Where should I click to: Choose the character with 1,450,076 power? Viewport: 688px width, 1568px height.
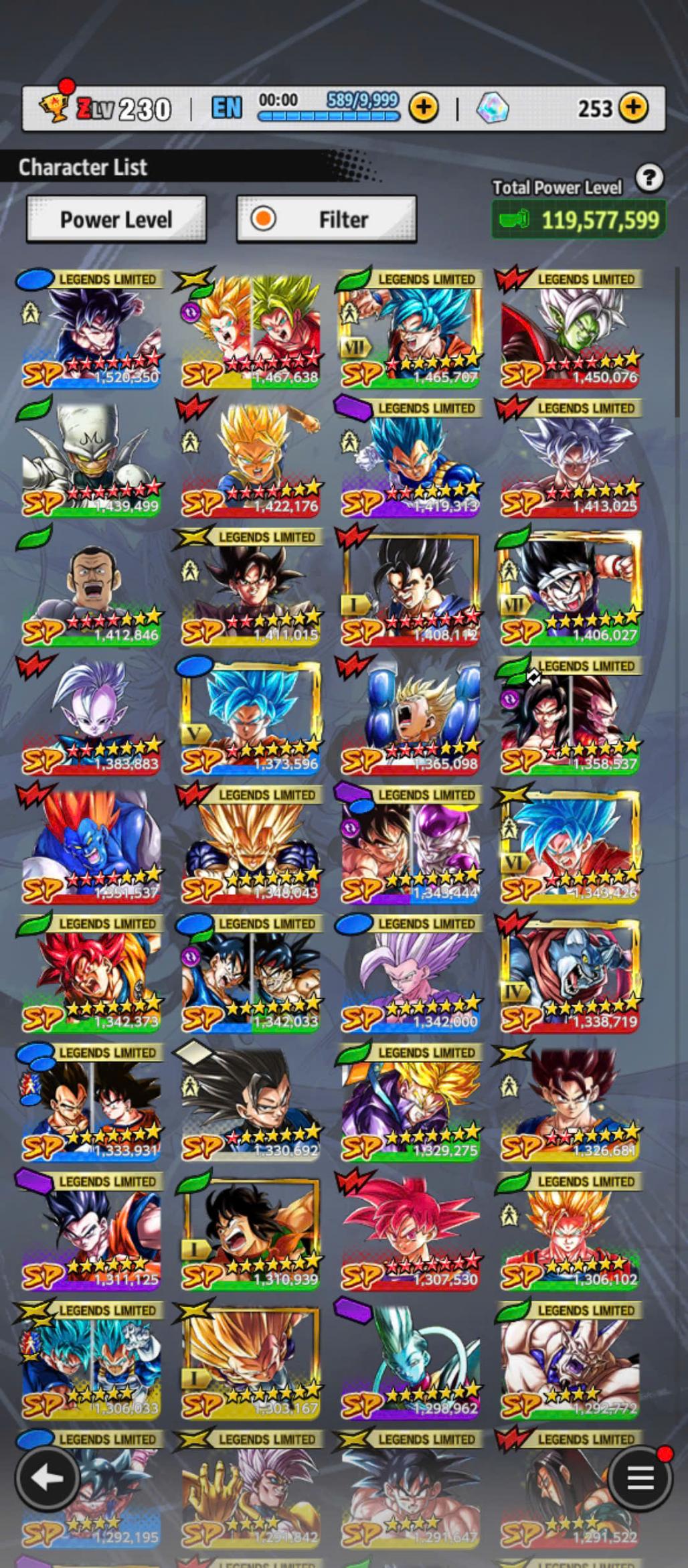pos(570,331)
